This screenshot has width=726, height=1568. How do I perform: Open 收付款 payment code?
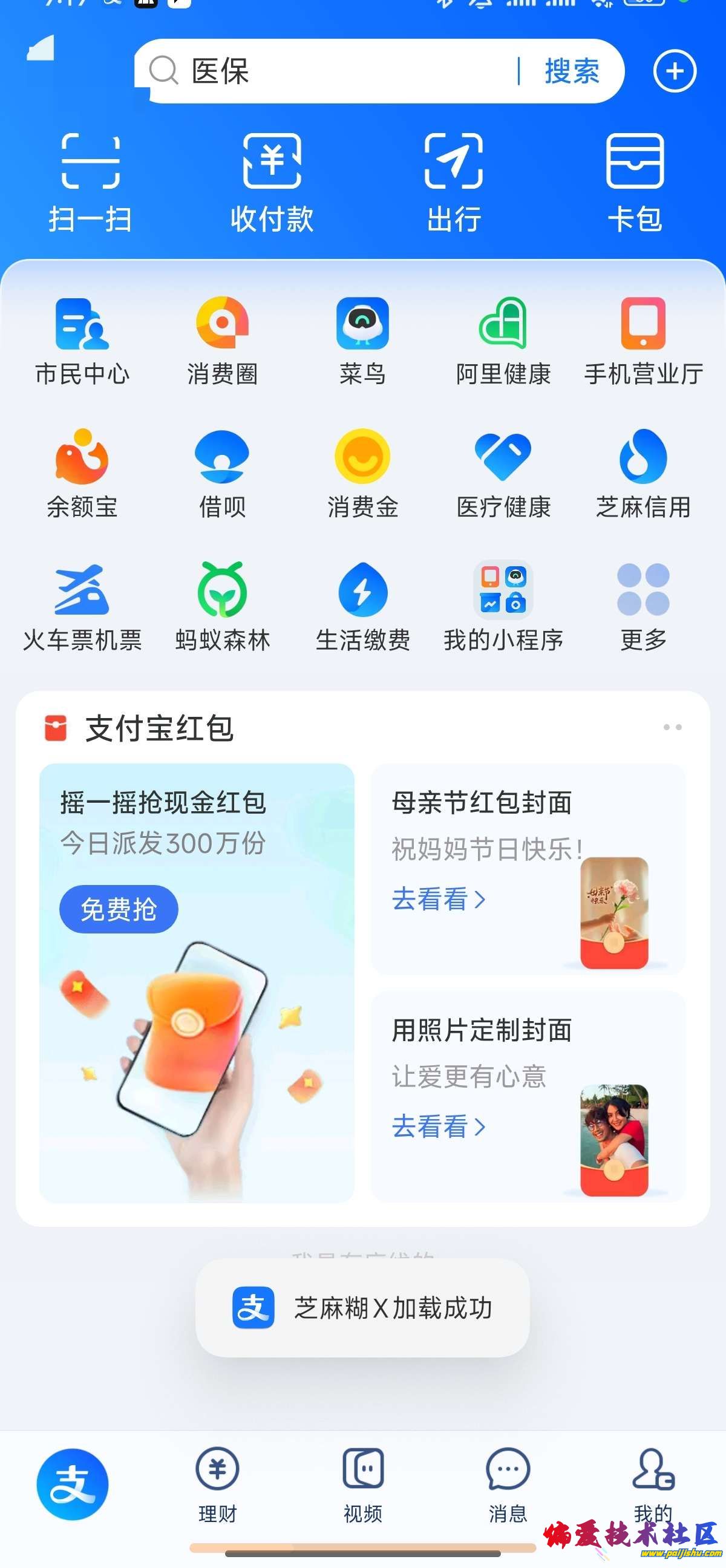coord(272,182)
